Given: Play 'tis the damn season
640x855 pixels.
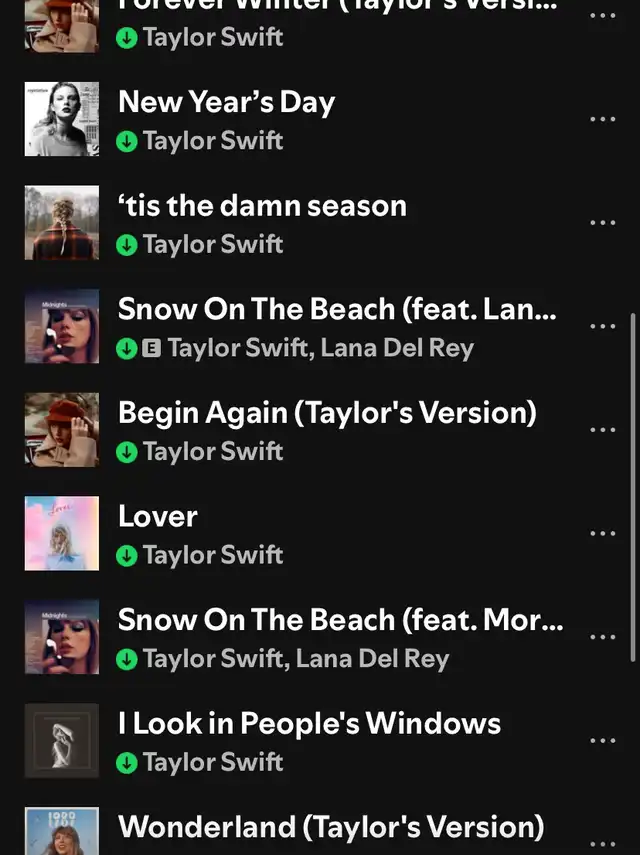Looking at the screenshot, I should click(262, 206).
